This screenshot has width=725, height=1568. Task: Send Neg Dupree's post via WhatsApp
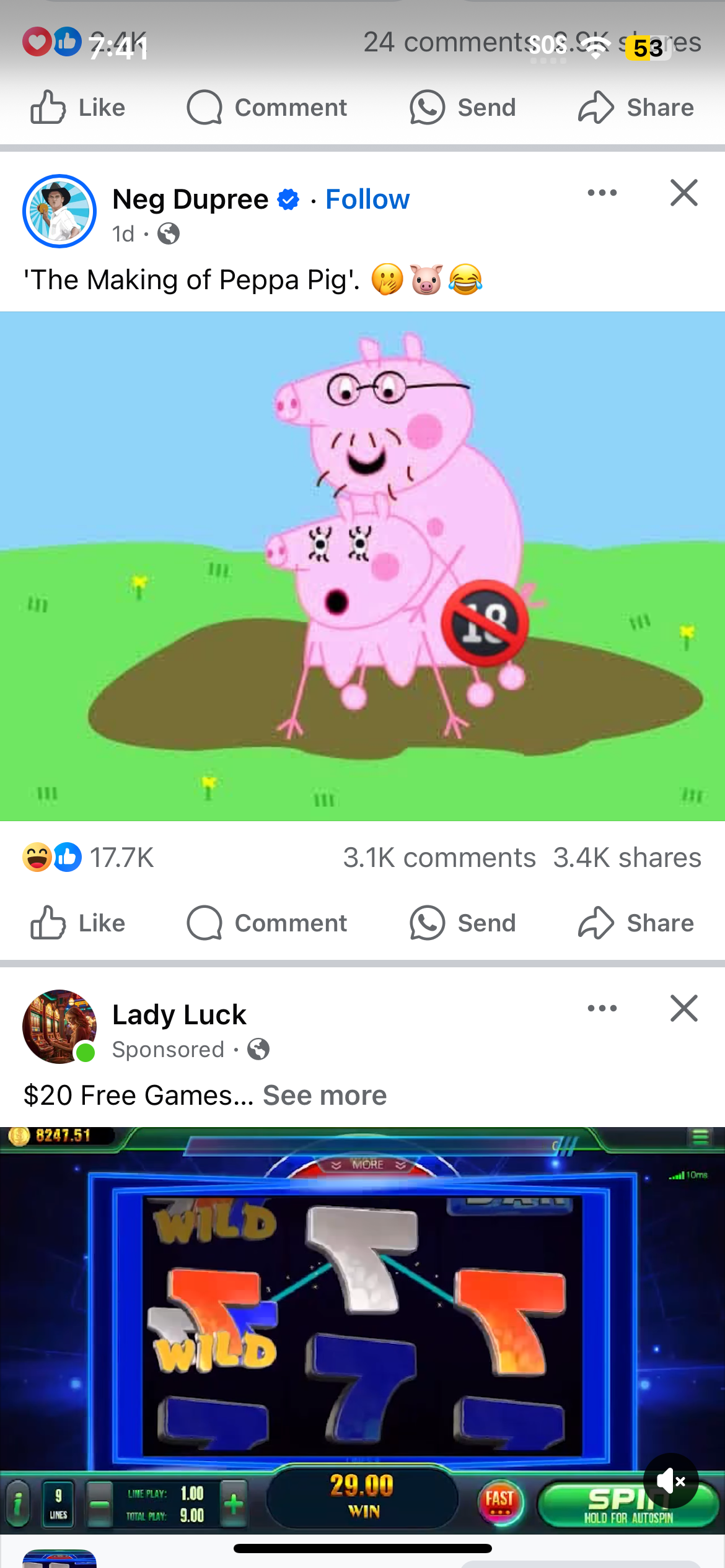point(462,923)
